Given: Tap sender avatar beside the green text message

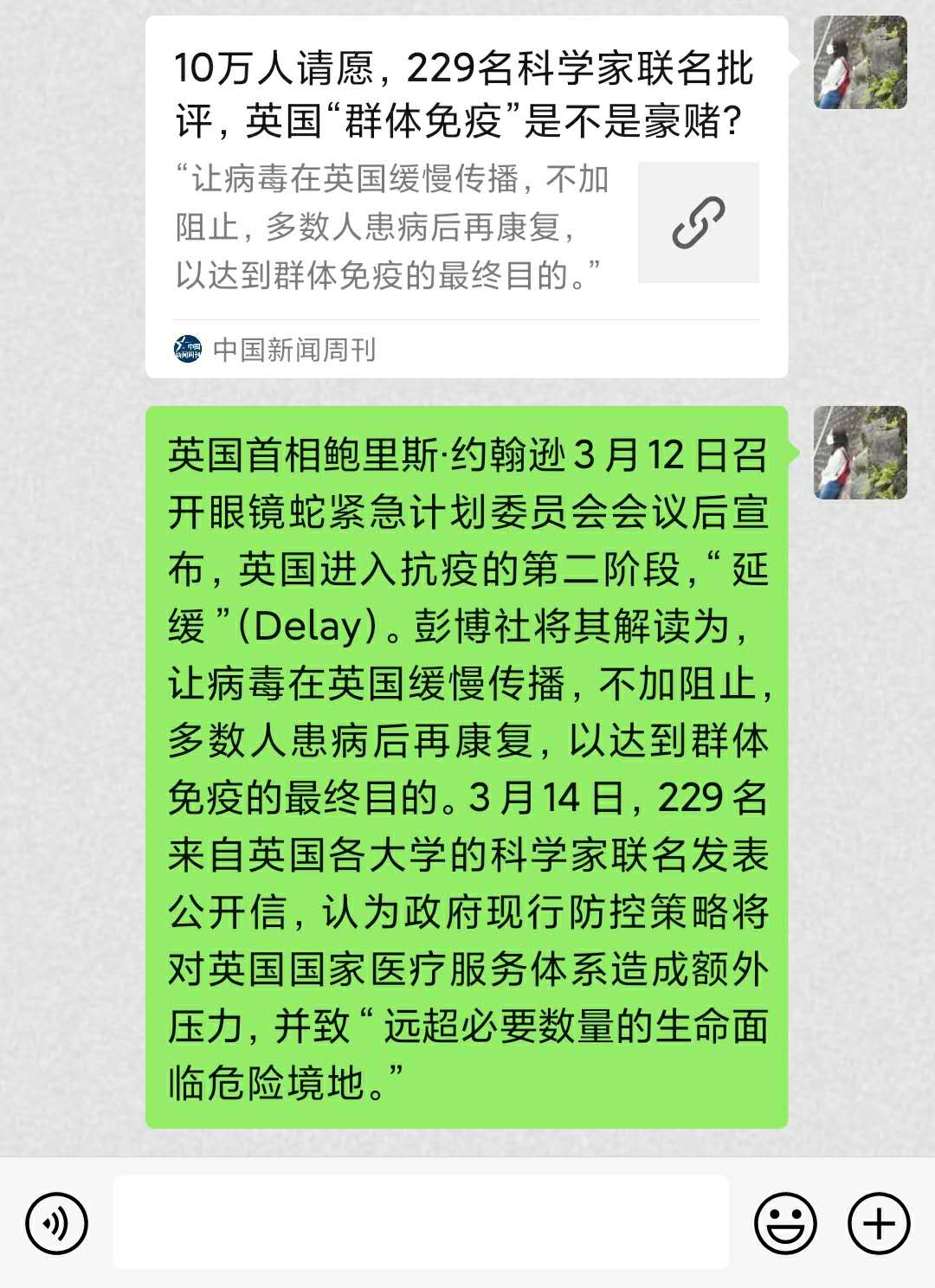Looking at the screenshot, I should click(x=860, y=453).
